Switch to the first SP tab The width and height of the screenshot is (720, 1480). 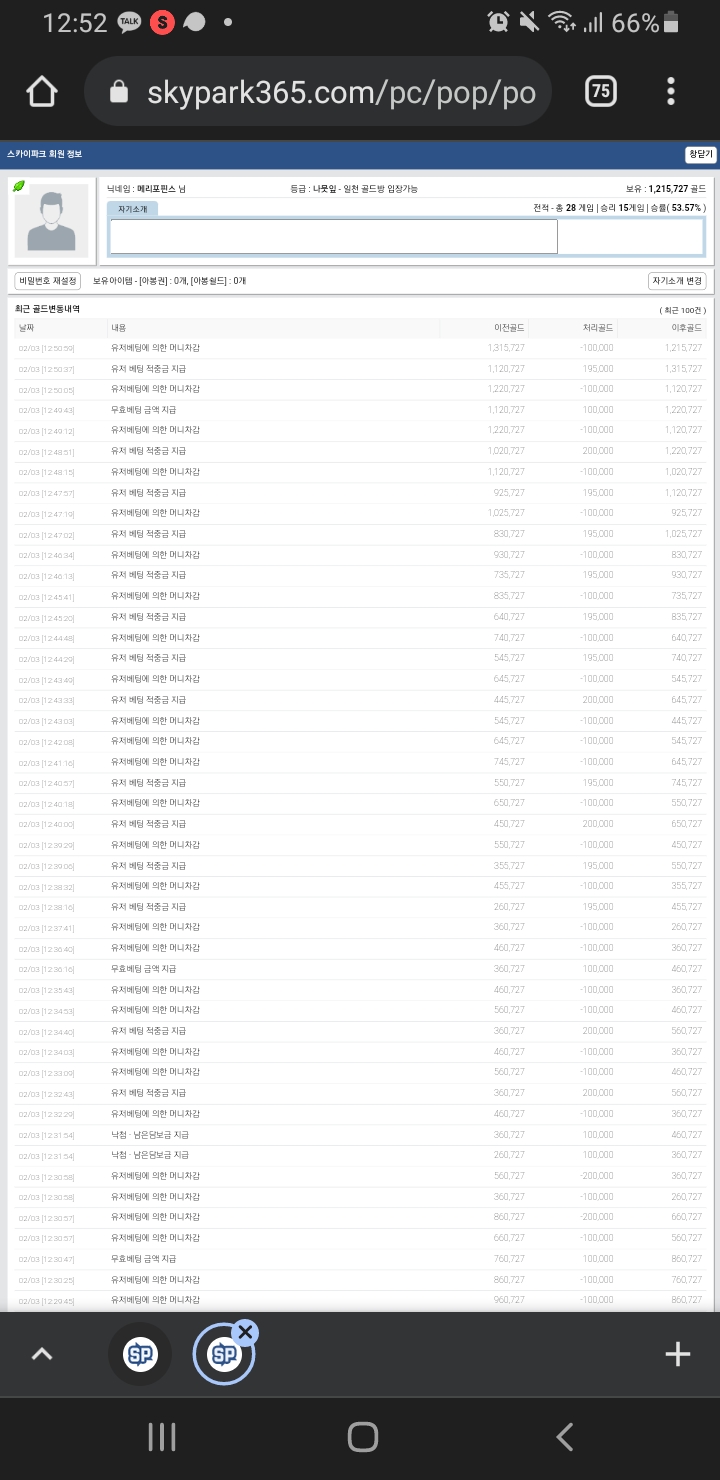click(x=139, y=1354)
